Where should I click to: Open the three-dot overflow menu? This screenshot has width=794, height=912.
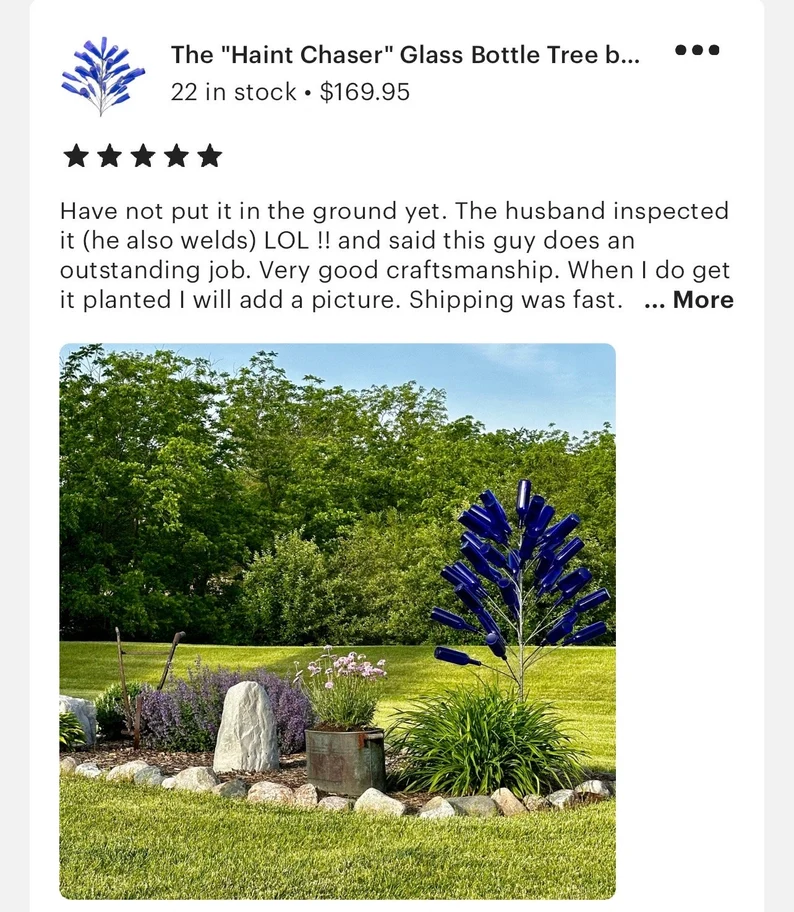point(697,51)
